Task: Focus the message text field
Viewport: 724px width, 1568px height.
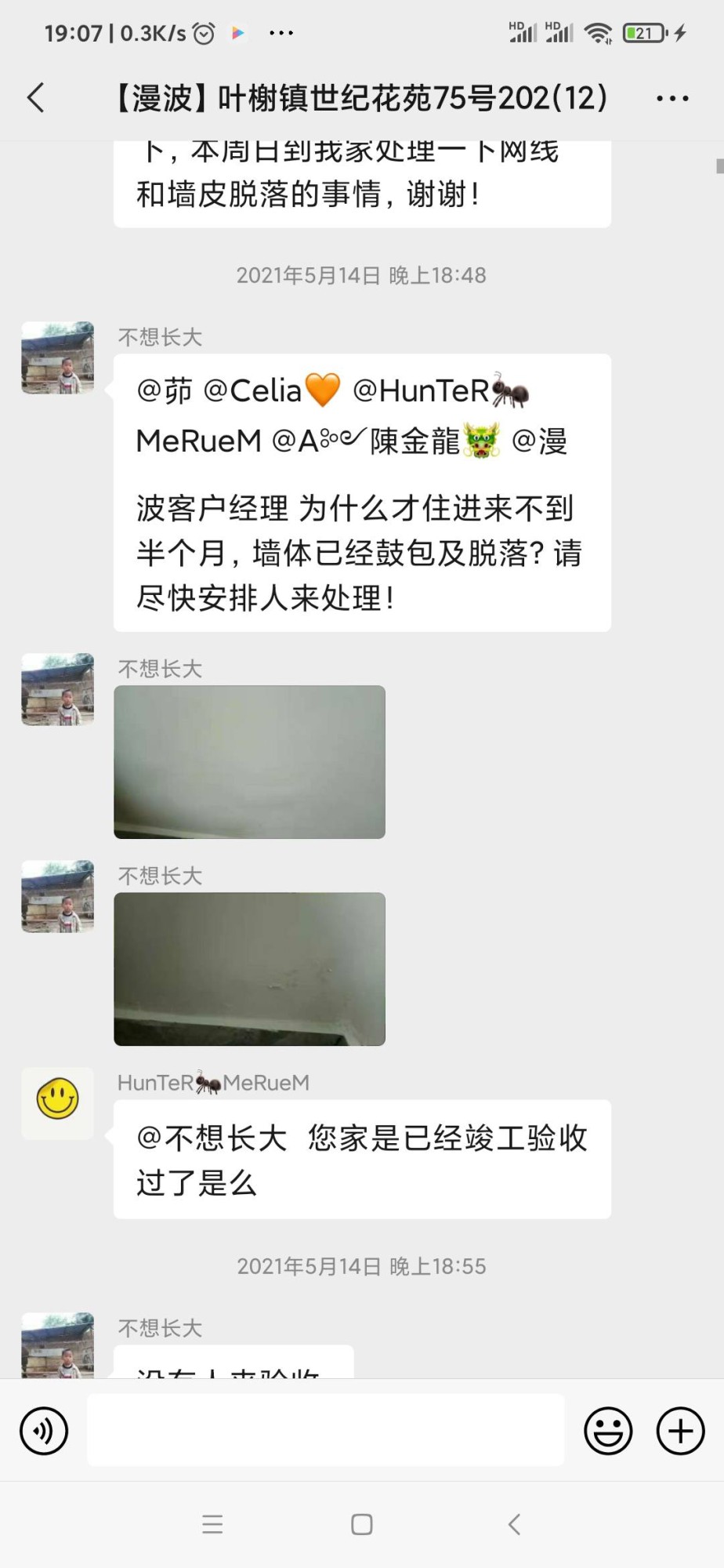Action: click(325, 1430)
